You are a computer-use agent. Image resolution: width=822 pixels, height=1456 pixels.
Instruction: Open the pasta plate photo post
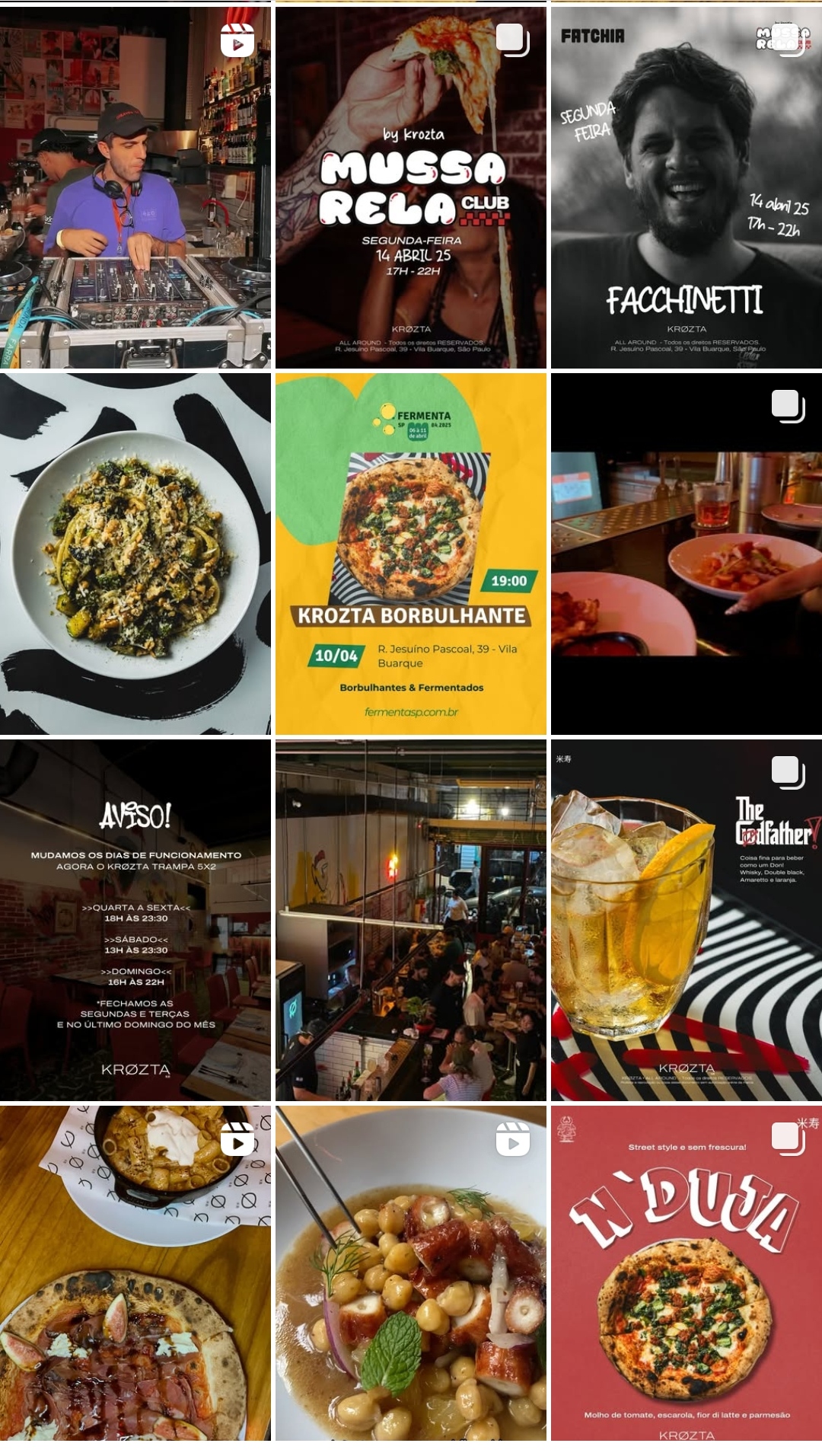[135, 554]
